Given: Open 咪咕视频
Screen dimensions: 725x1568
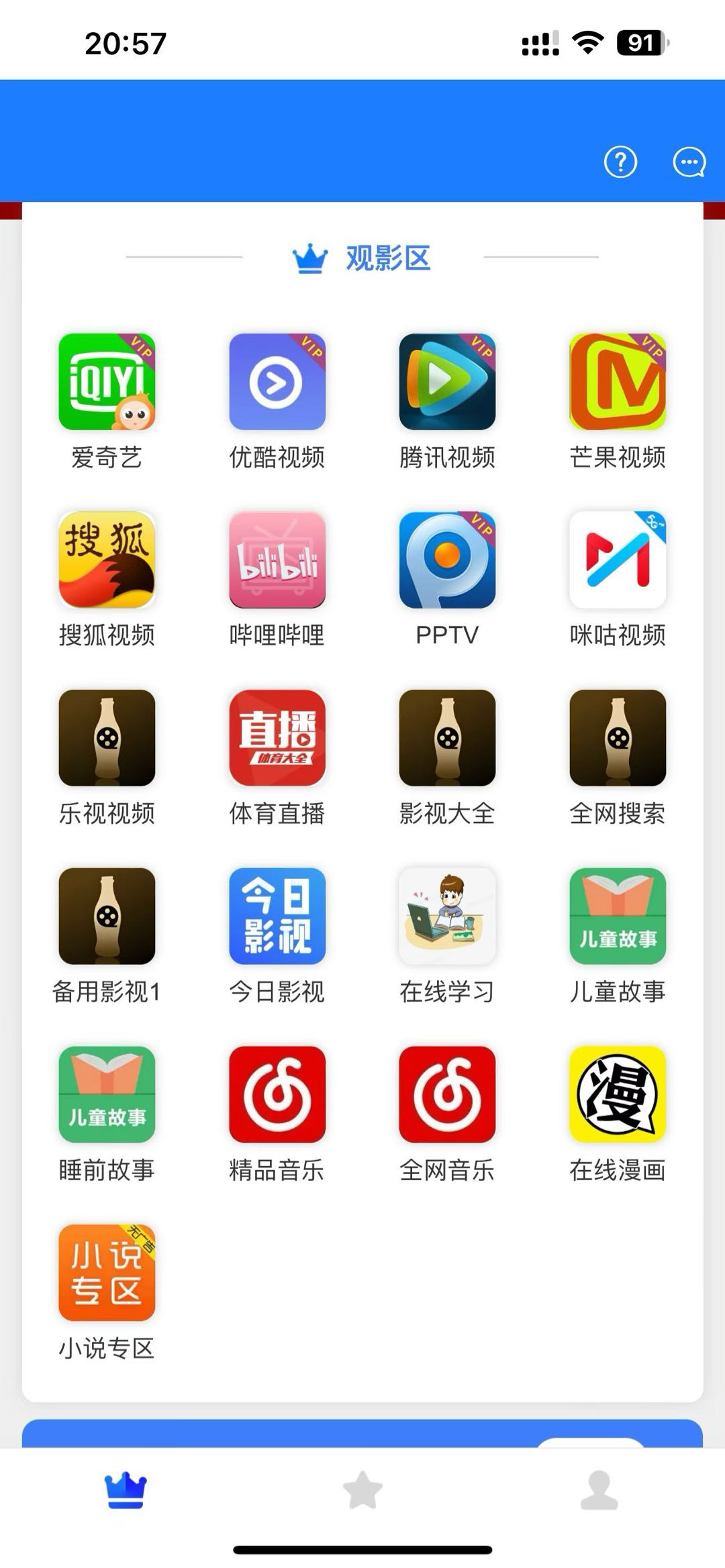Looking at the screenshot, I should coord(618,560).
